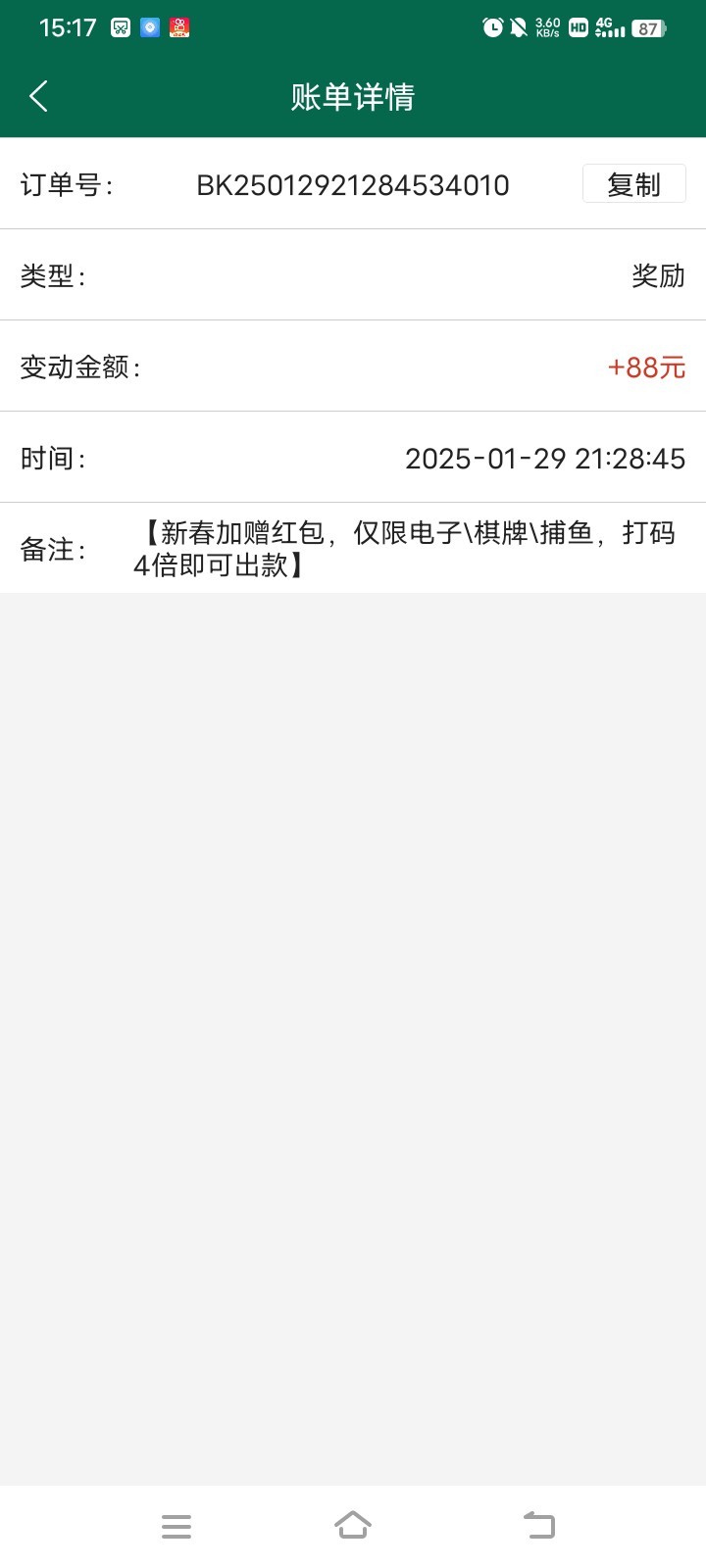Tap the system back button

coord(538,1526)
